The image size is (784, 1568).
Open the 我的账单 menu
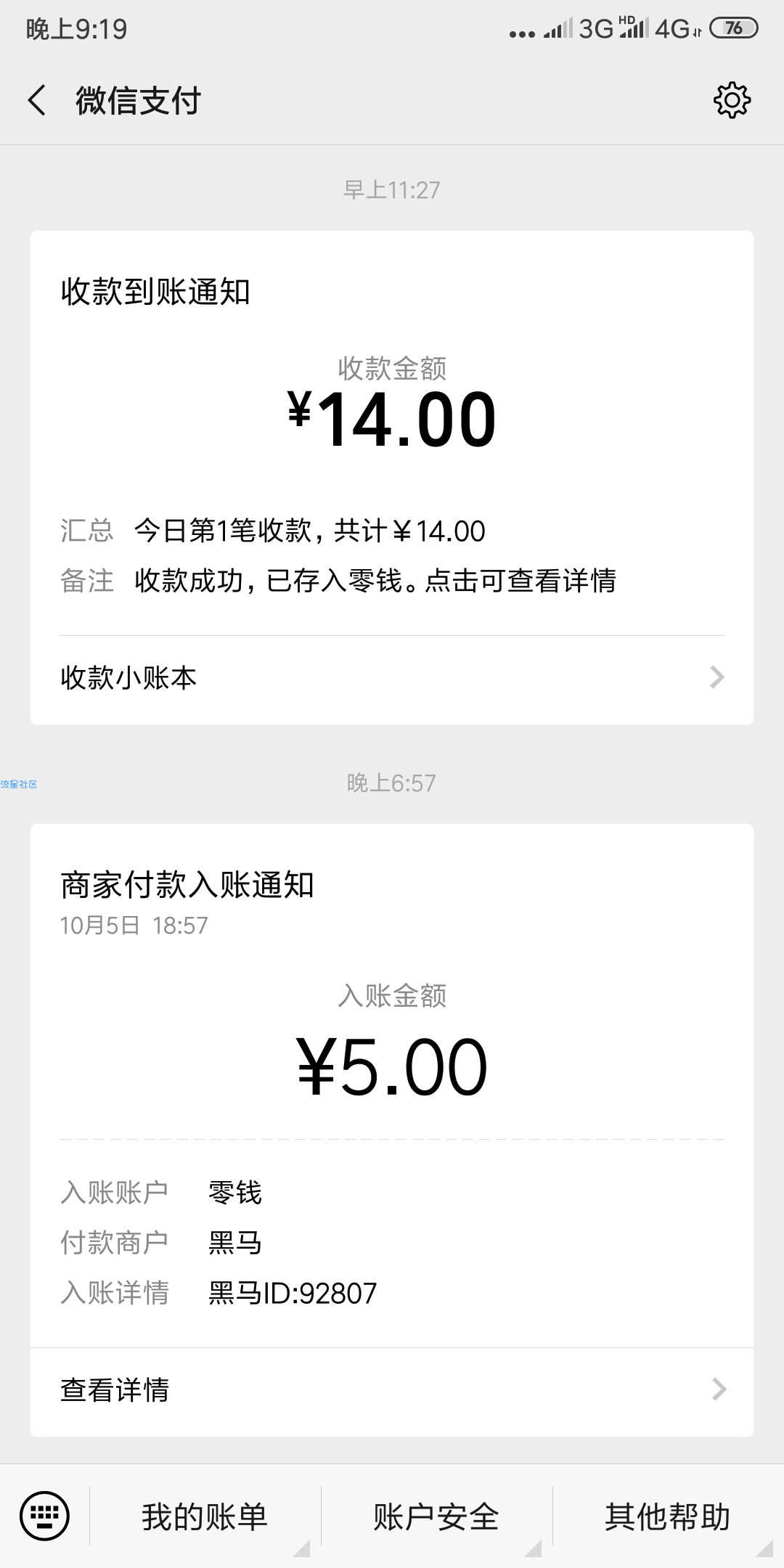click(x=205, y=1517)
